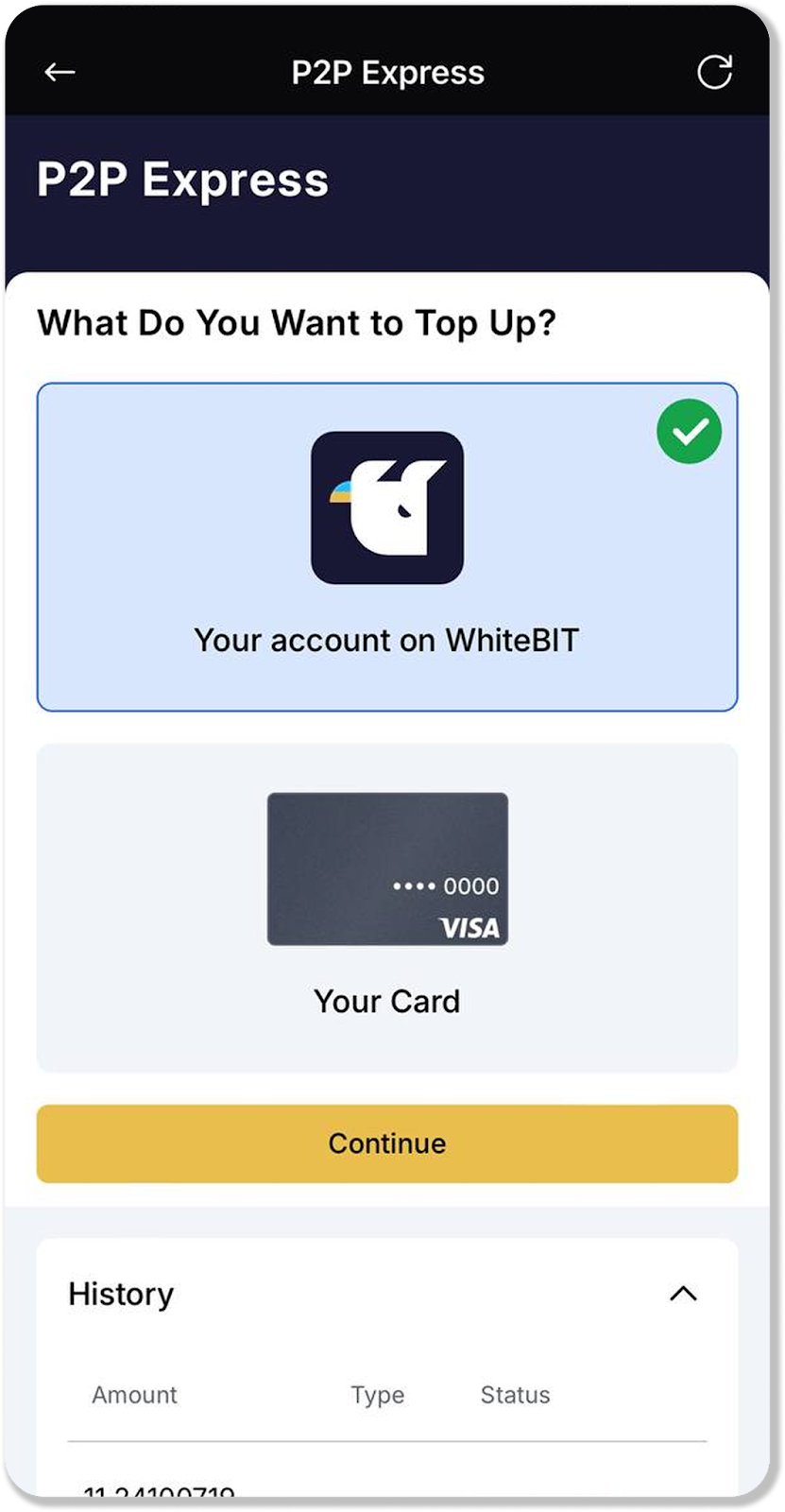Tap the yellow Continue button
Screen dimensions: 785x1512
click(x=387, y=1143)
